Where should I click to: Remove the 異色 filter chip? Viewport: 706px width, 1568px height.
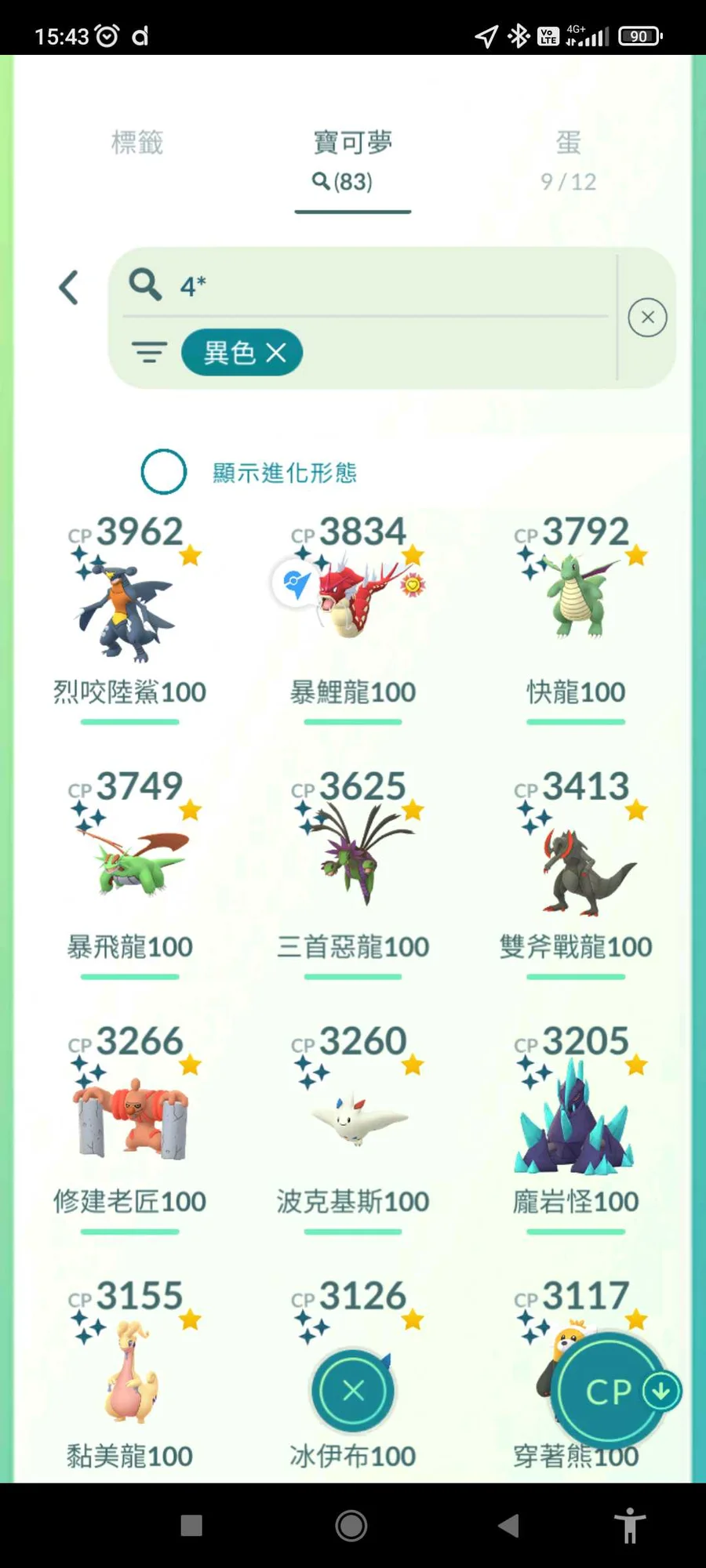pyautogui.click(x=276, y=353)
